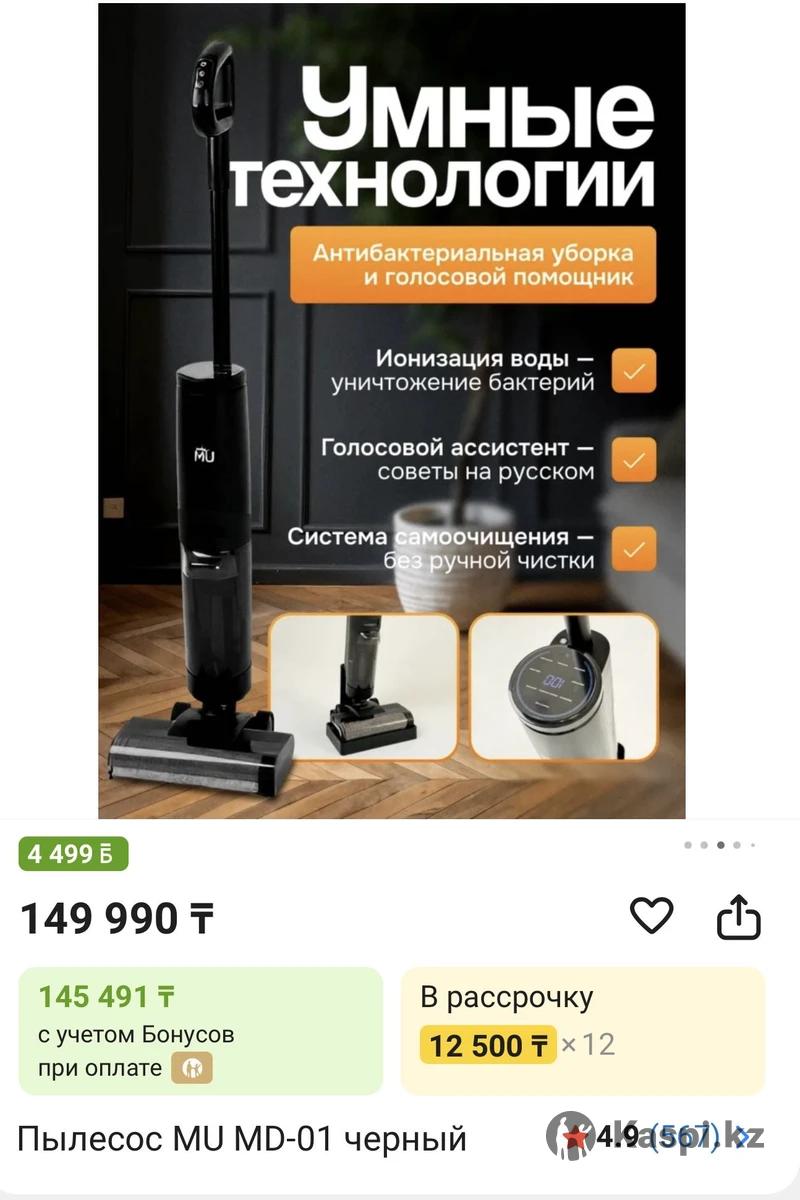Share this product listing
800x1200 pixels.
(x=739, y=917)
